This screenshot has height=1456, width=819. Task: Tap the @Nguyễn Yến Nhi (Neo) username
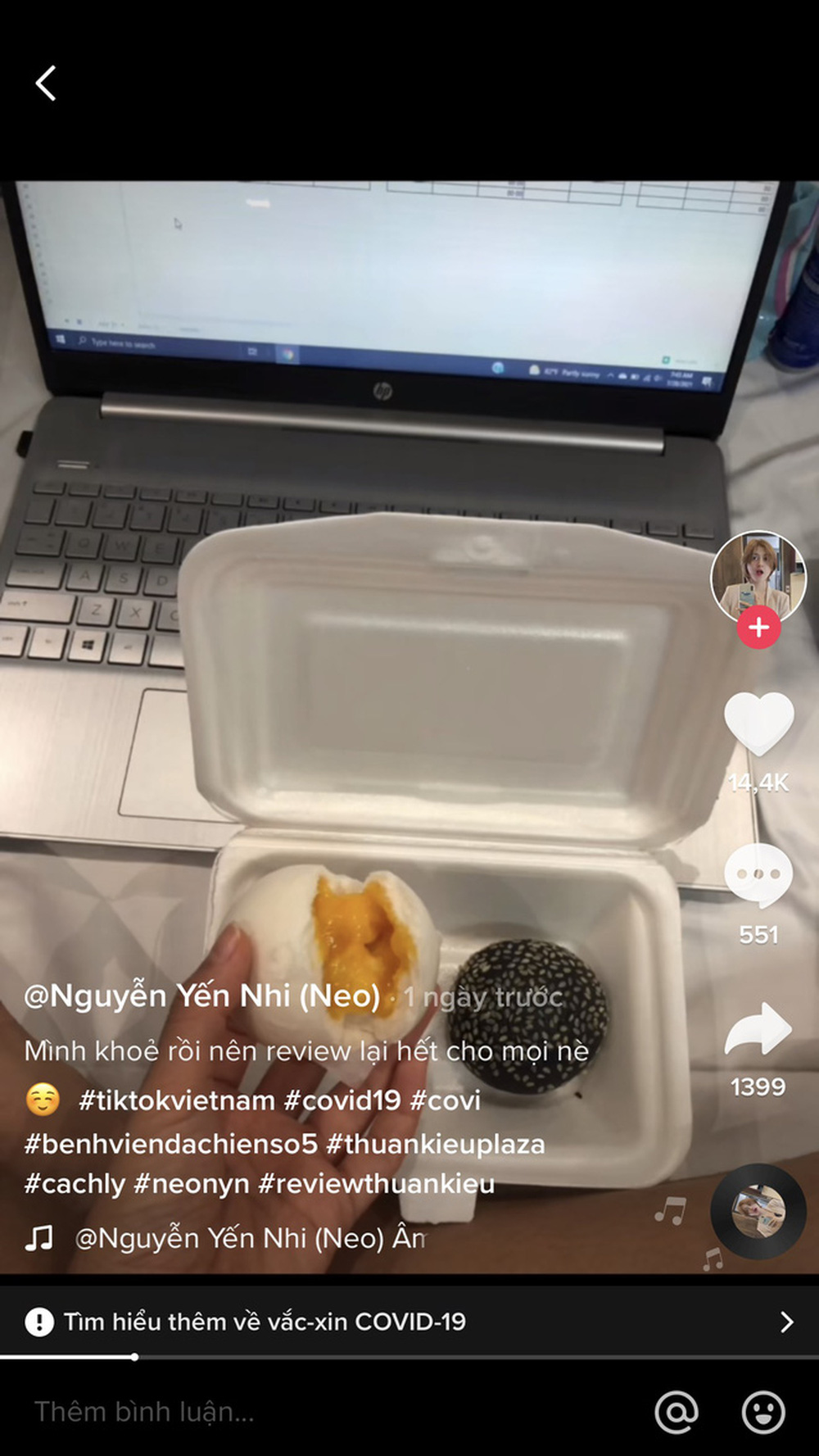point(201,996)
